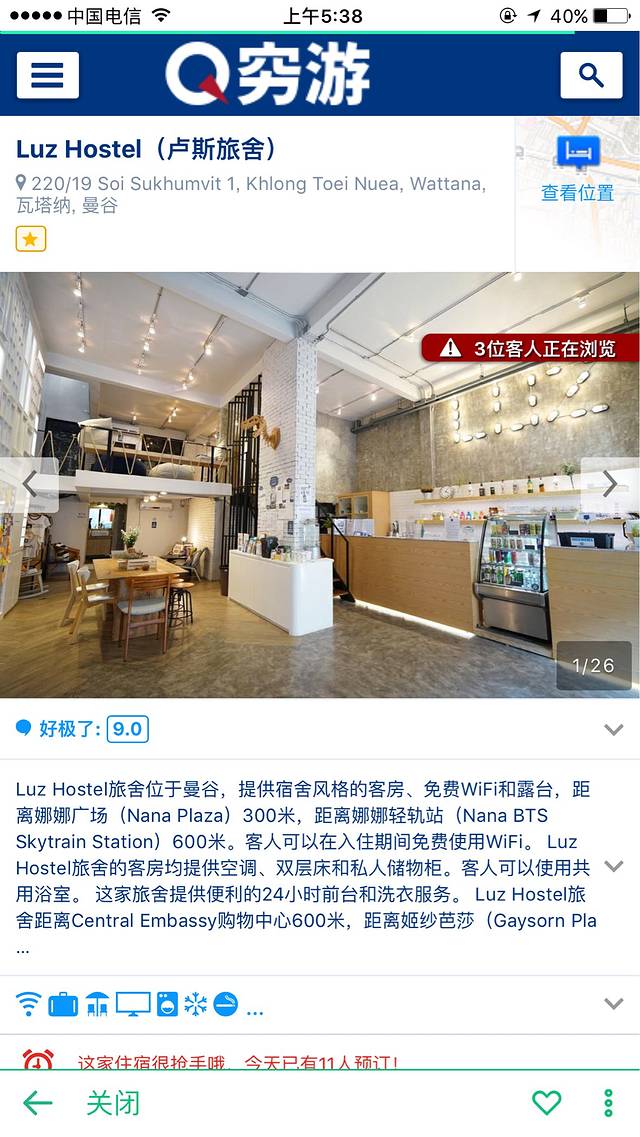The image size is (640, 1137).
Task: Open the three-dot overflow menu
Action: [608, 1103]
